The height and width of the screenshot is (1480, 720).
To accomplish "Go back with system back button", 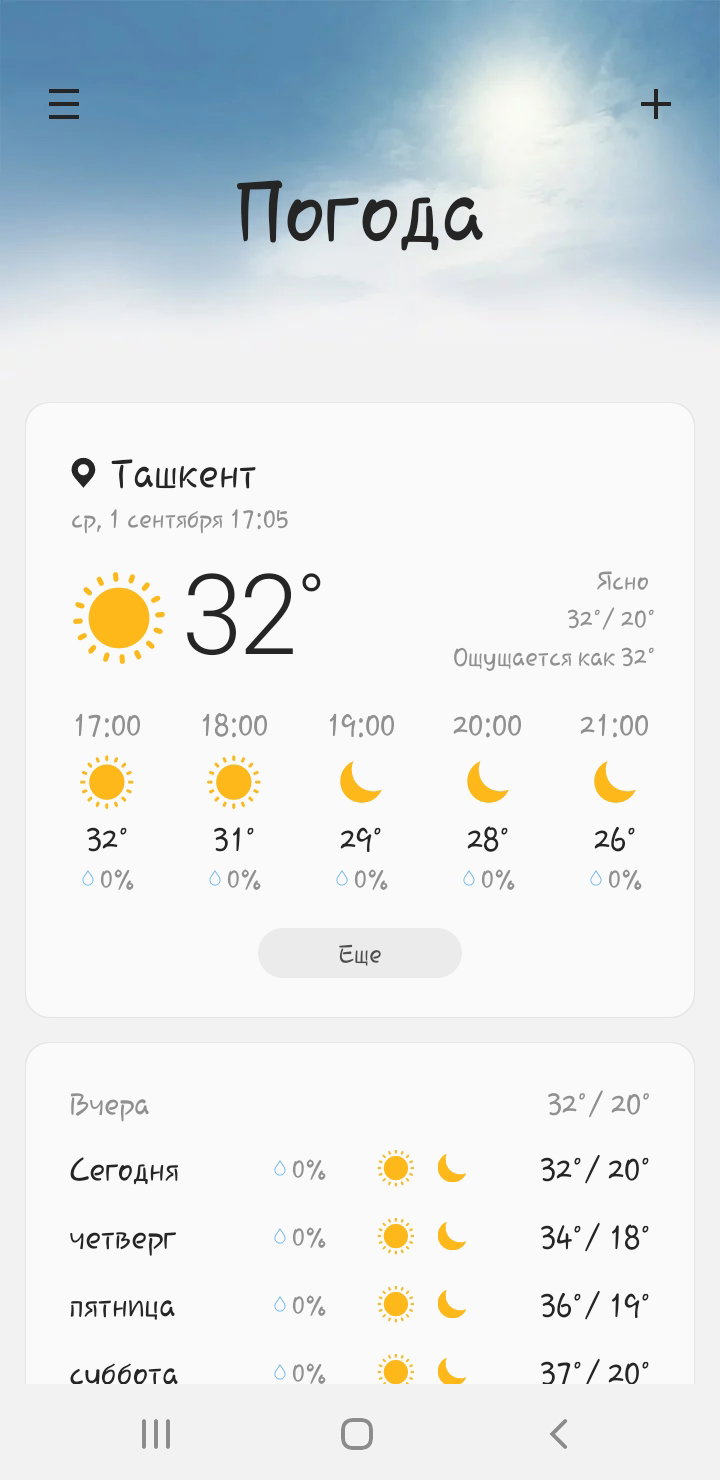I will 559,1434.
